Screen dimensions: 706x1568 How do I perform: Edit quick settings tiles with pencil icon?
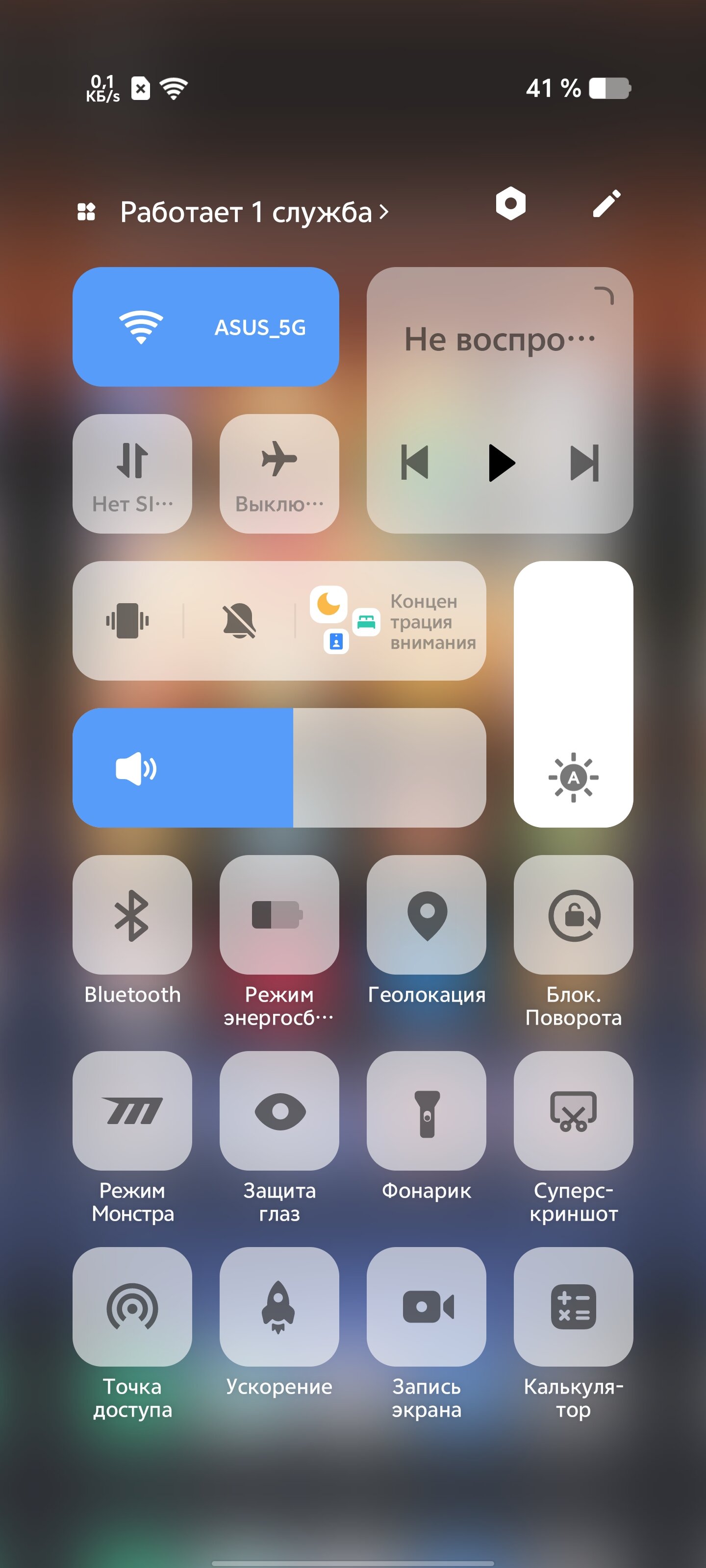(606, 204)
